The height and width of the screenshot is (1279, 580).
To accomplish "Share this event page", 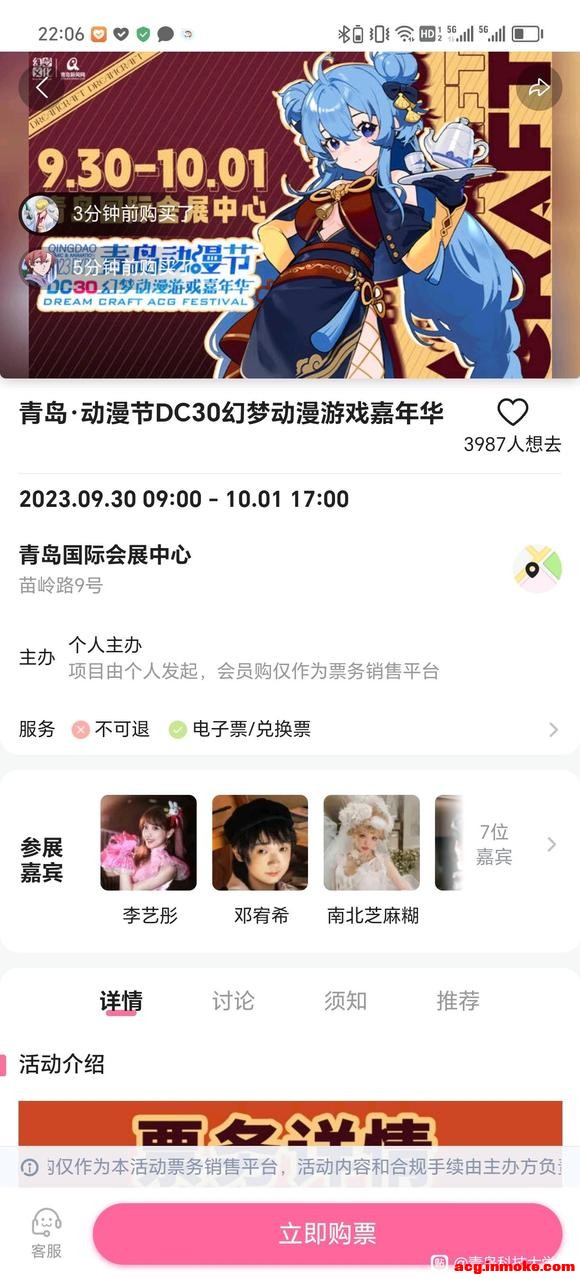I will click(x=539, y=87).
